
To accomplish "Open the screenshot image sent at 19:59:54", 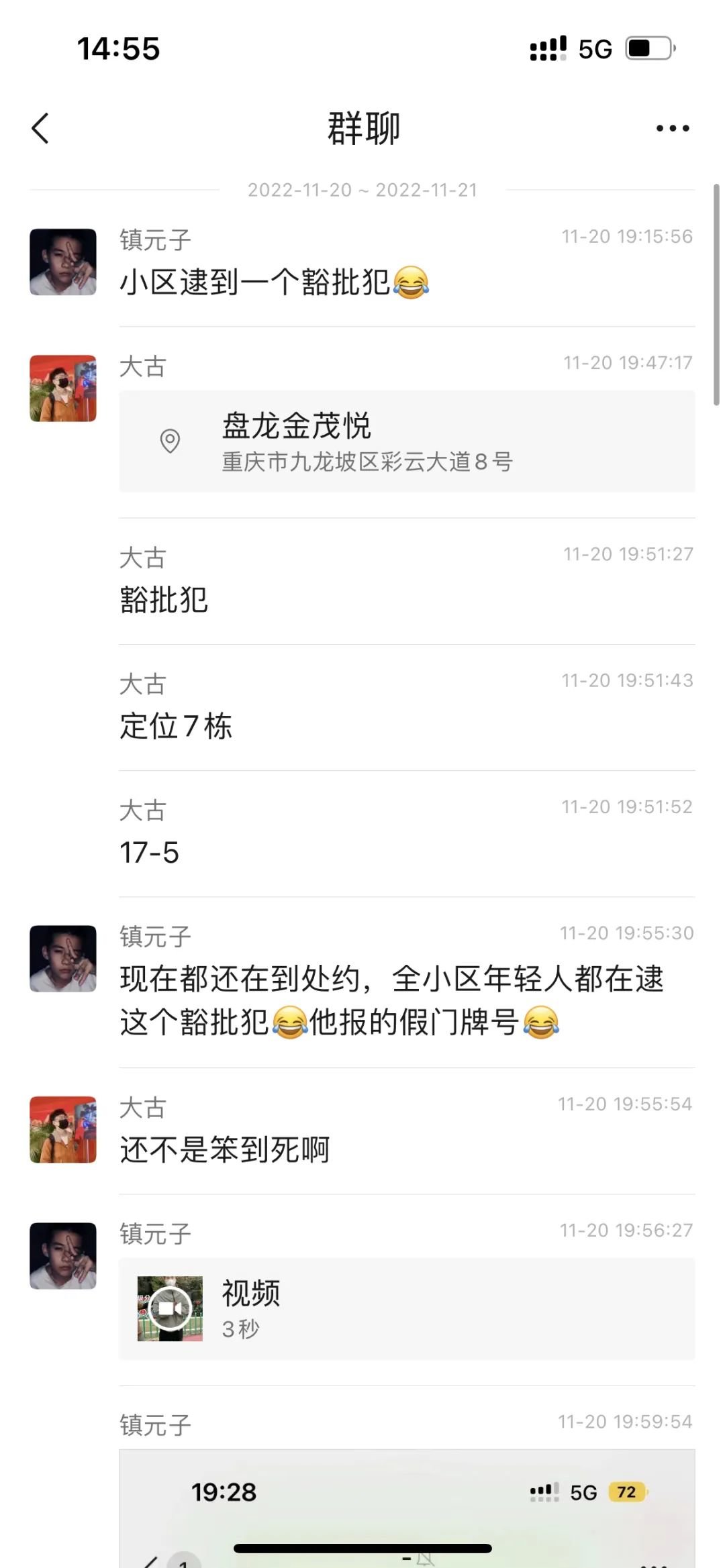I will click(x=406, y=1508).
